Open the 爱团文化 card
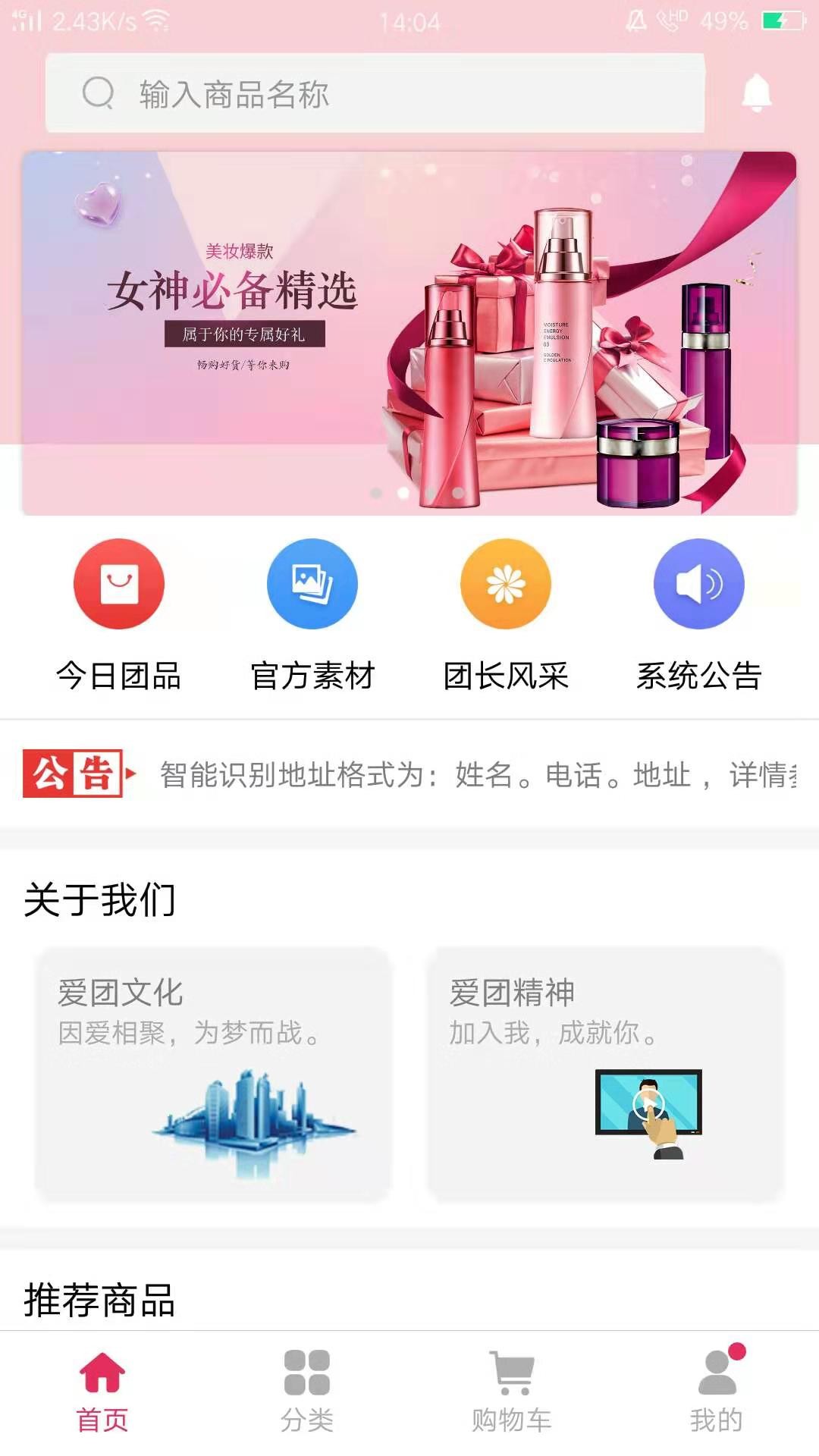The width and height of the screenshot is (819, 1456). pyautogui.click(x=213, y=1074)
